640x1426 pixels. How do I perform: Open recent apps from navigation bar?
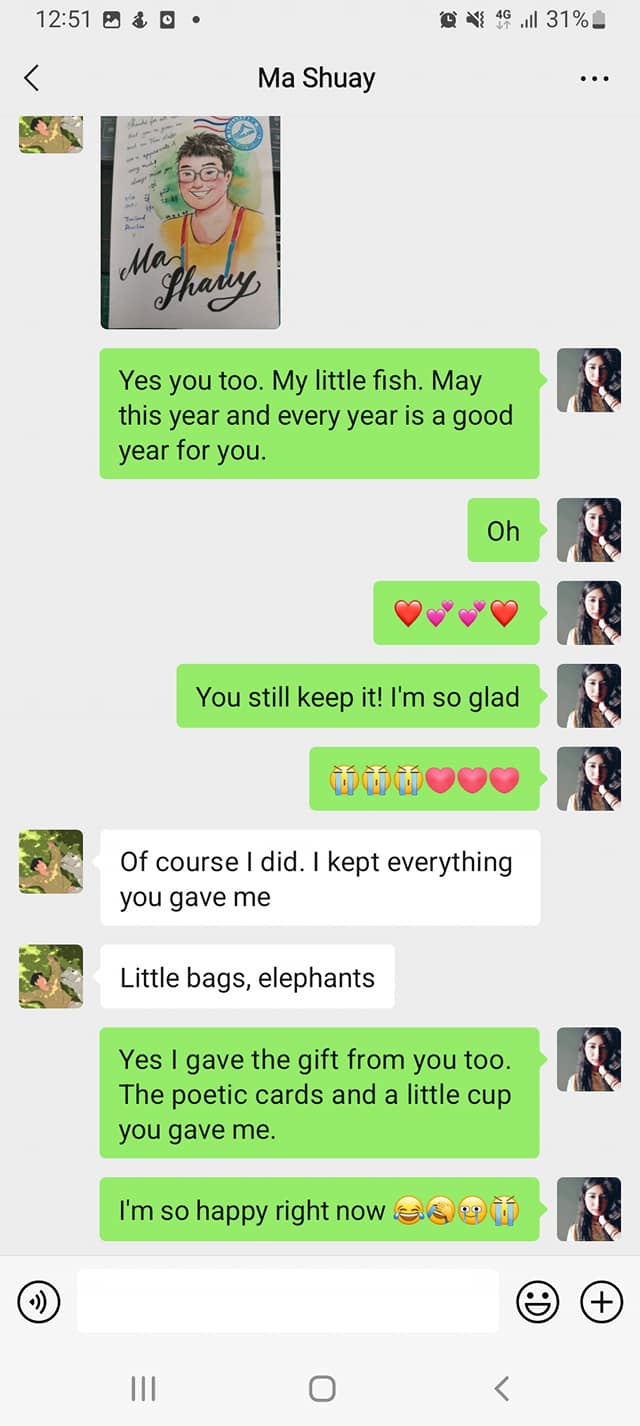point(143,1388)
